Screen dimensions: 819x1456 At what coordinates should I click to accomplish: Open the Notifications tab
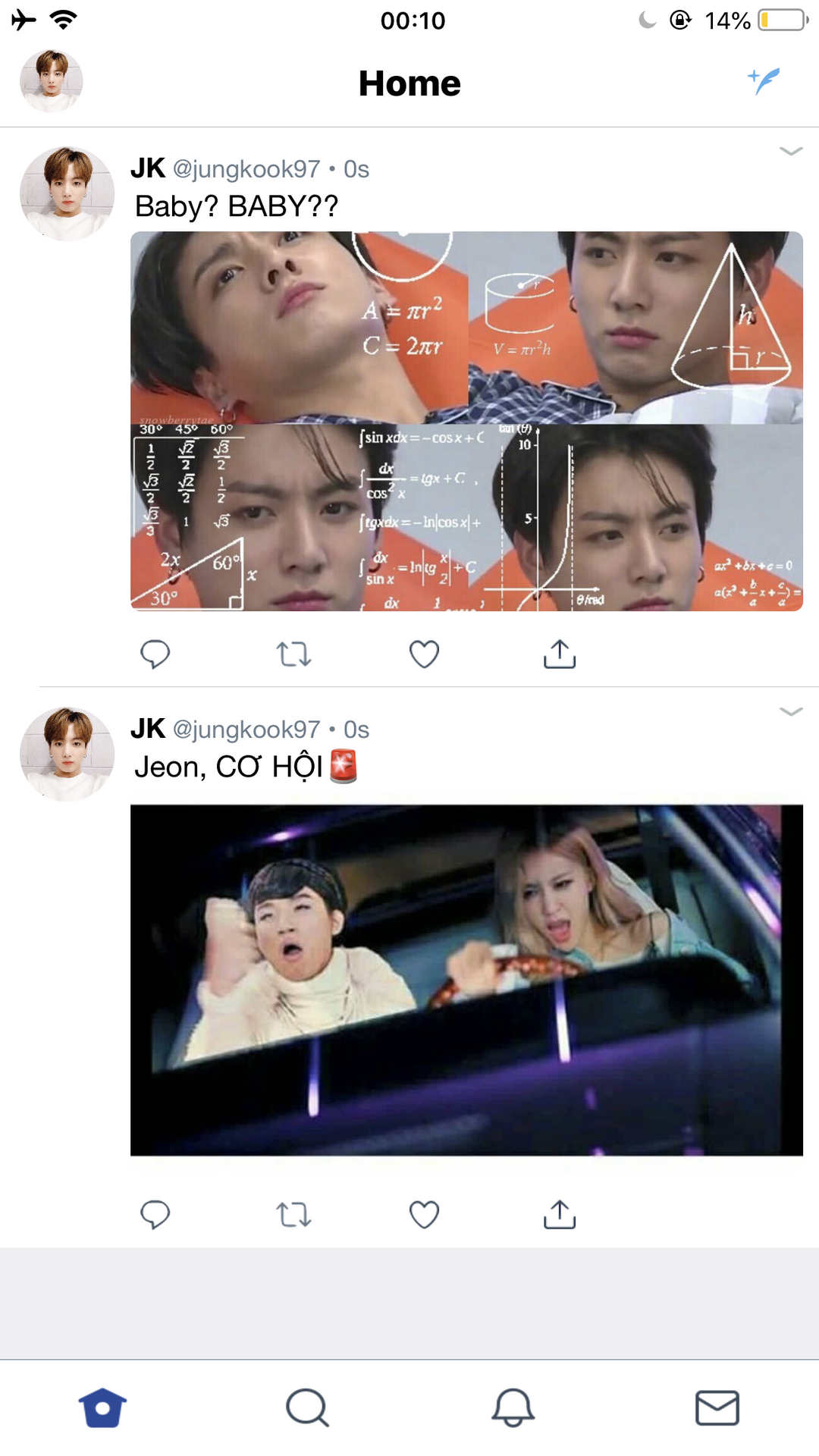click(513, 1408)
